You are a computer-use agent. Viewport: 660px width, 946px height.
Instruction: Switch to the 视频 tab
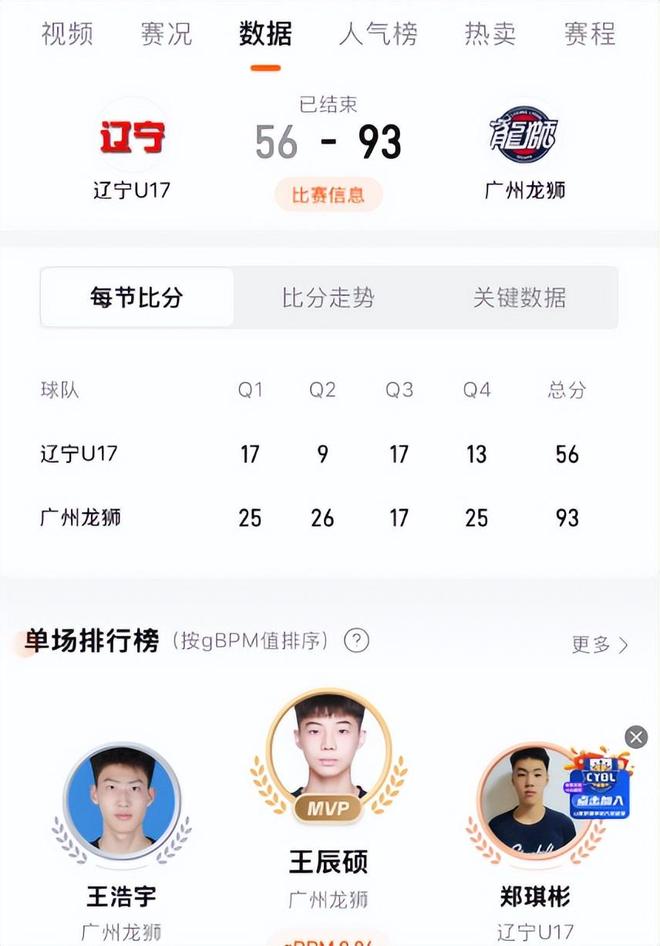(67, 33)
